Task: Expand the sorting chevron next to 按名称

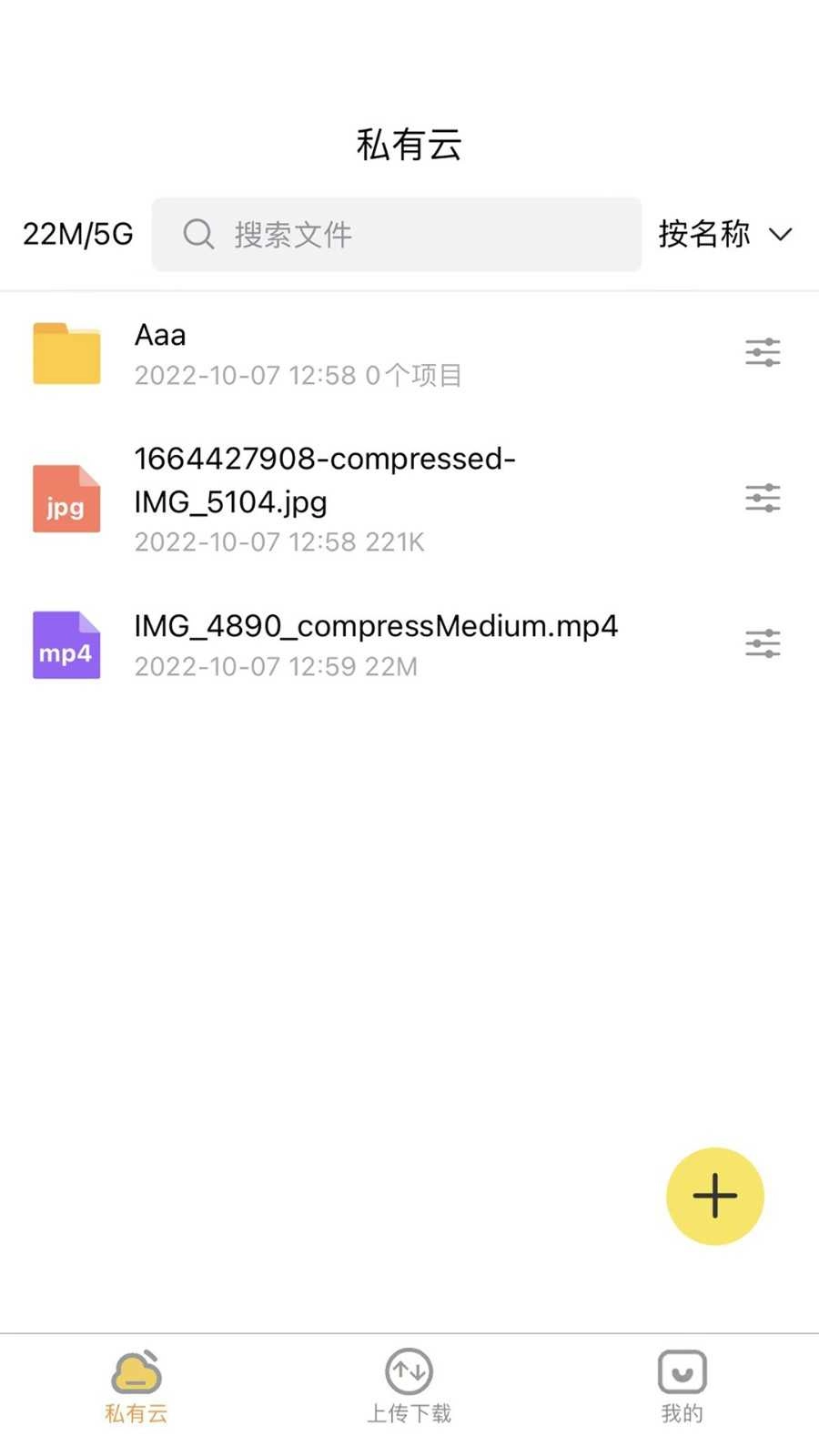Action: coord(780,235)
